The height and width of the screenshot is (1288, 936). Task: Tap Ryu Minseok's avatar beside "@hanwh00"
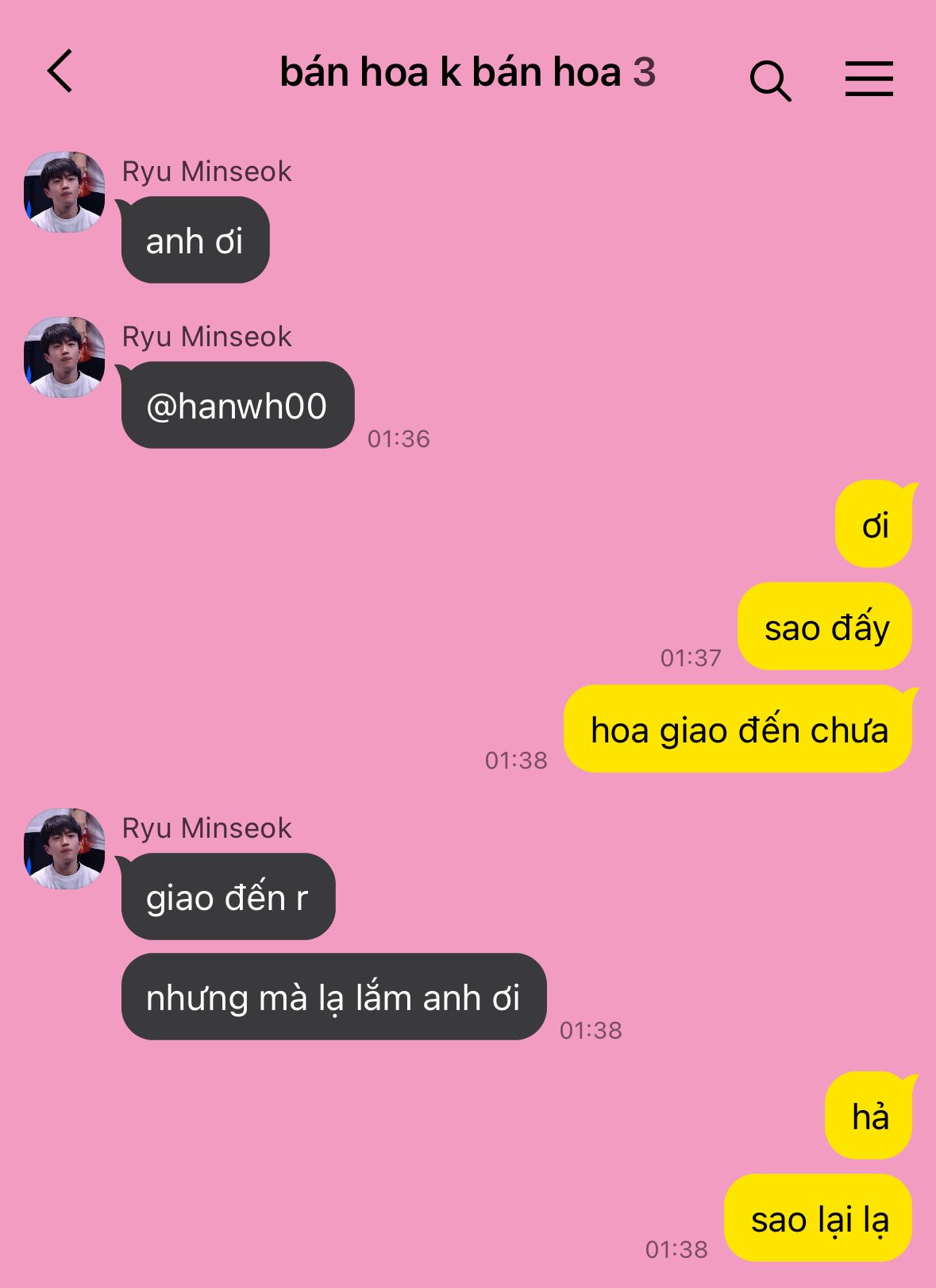click(64, 357)
